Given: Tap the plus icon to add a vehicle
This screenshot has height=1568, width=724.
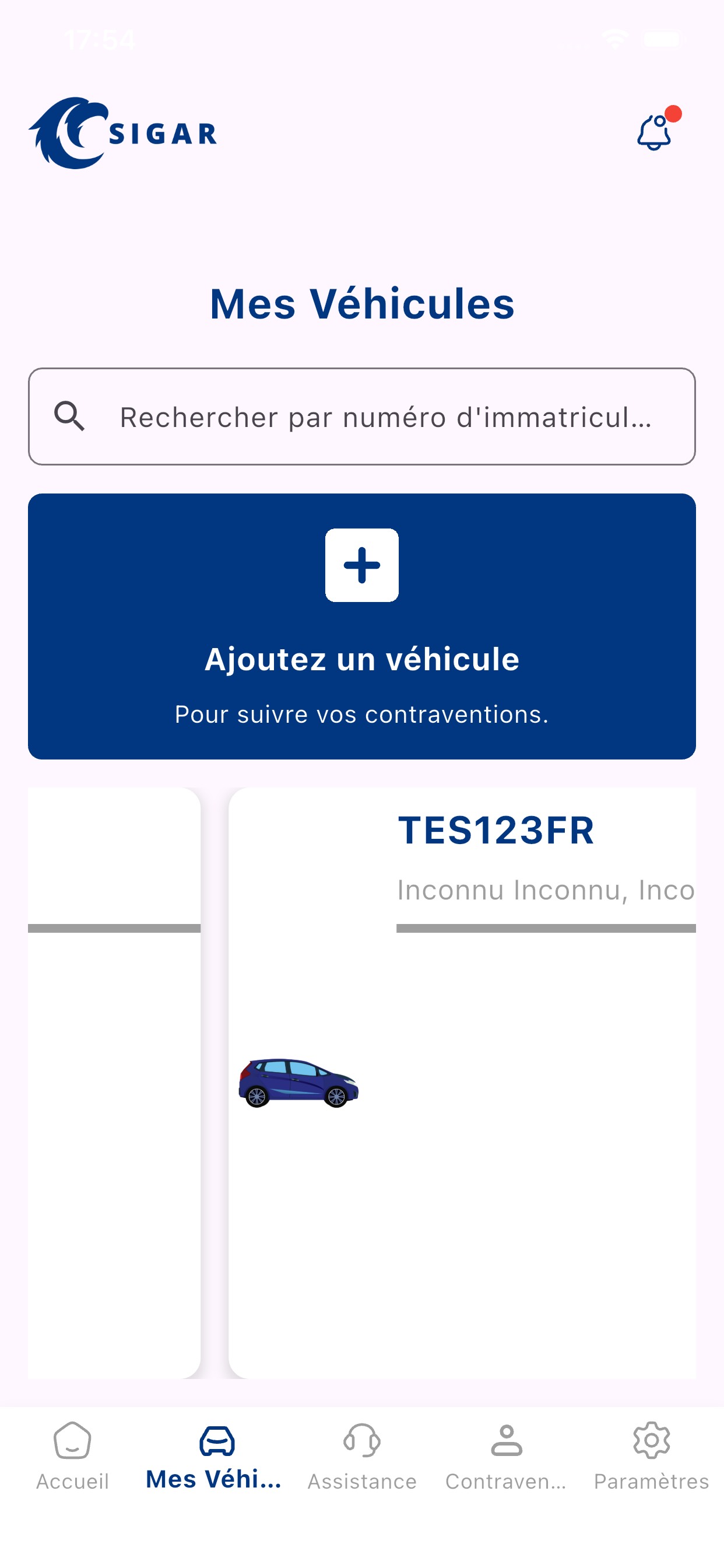Looking at the screenshot, I should point(362,565).
